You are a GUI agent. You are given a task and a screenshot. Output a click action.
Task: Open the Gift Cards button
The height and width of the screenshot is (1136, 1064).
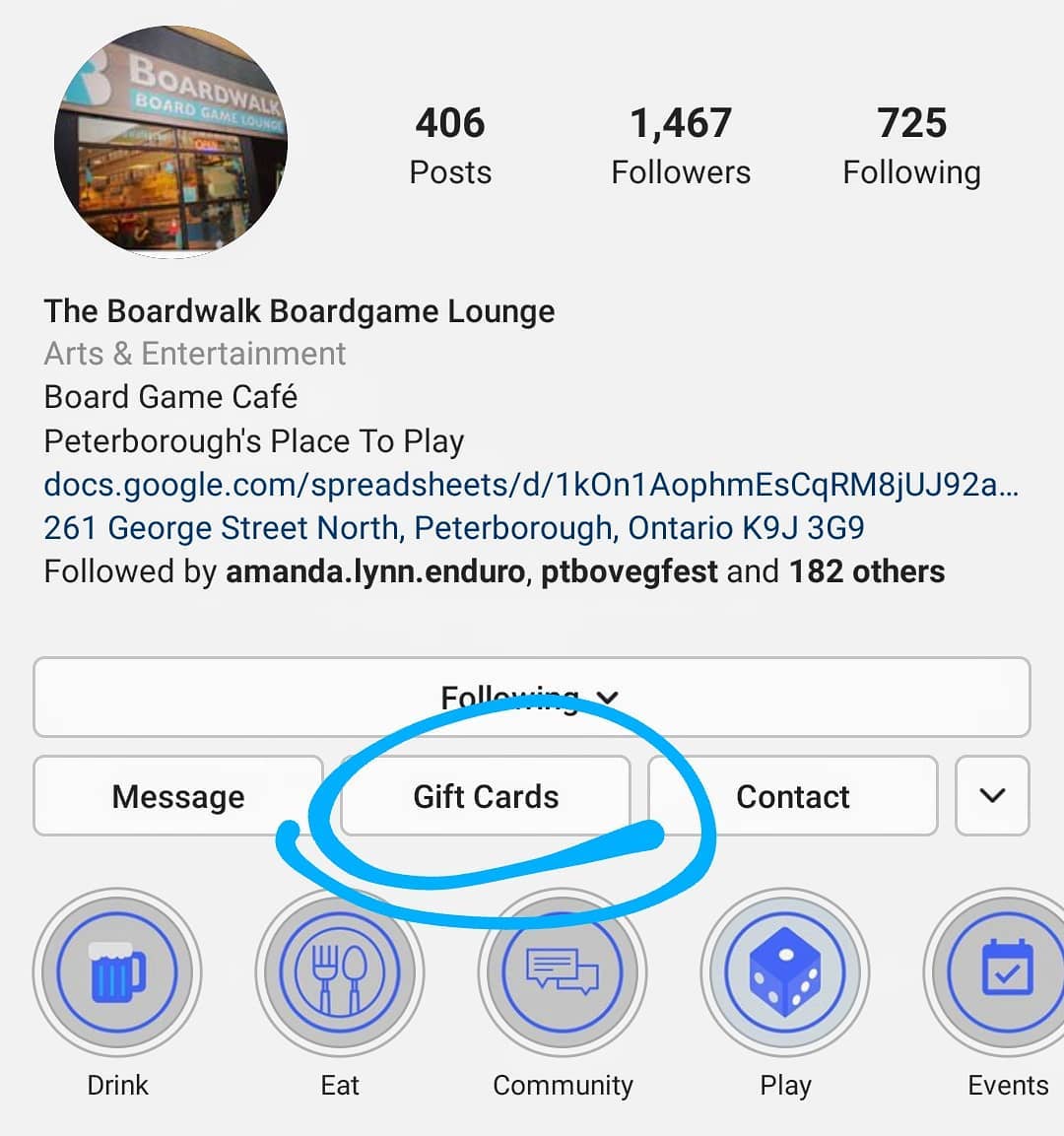click(x=485, y=796)
